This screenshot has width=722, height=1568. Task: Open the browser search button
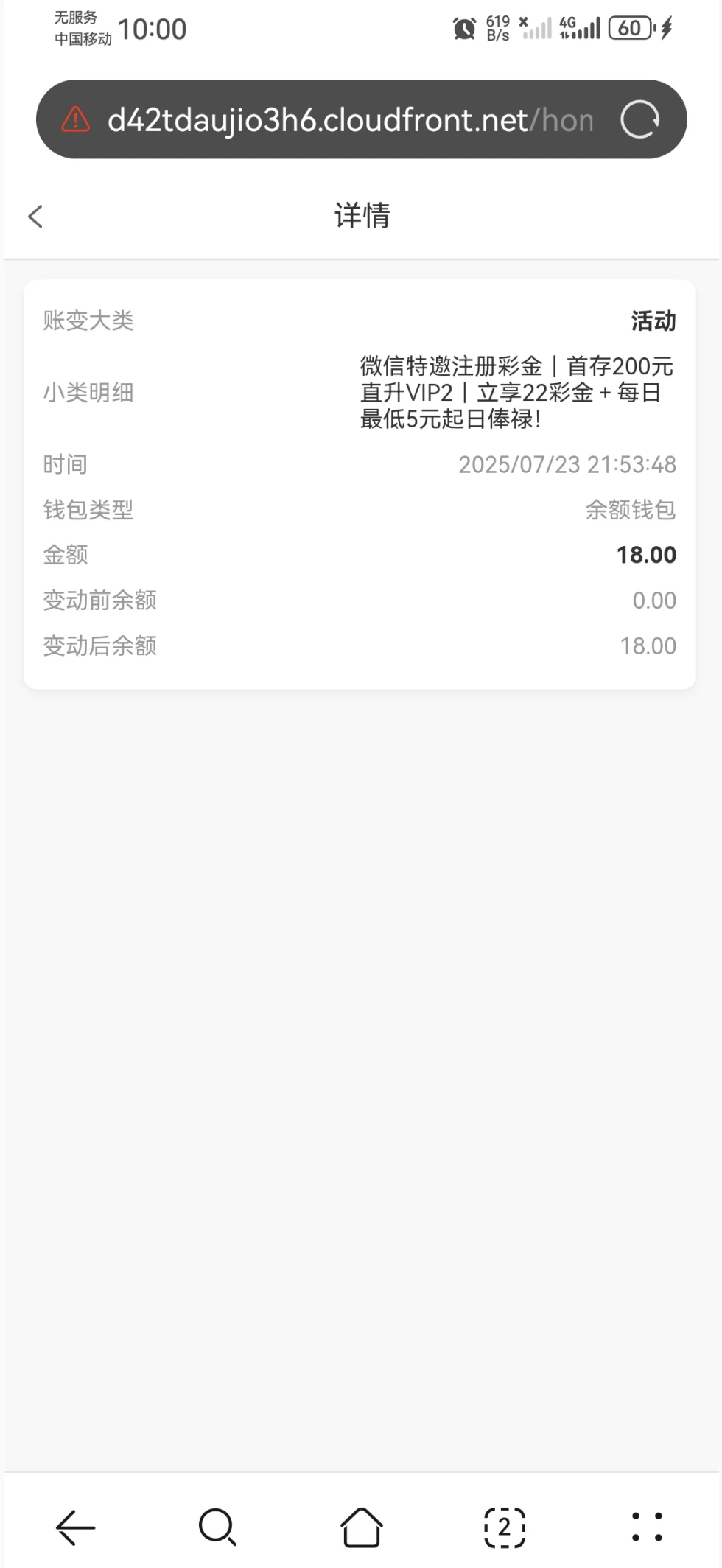coord(217,1527)
